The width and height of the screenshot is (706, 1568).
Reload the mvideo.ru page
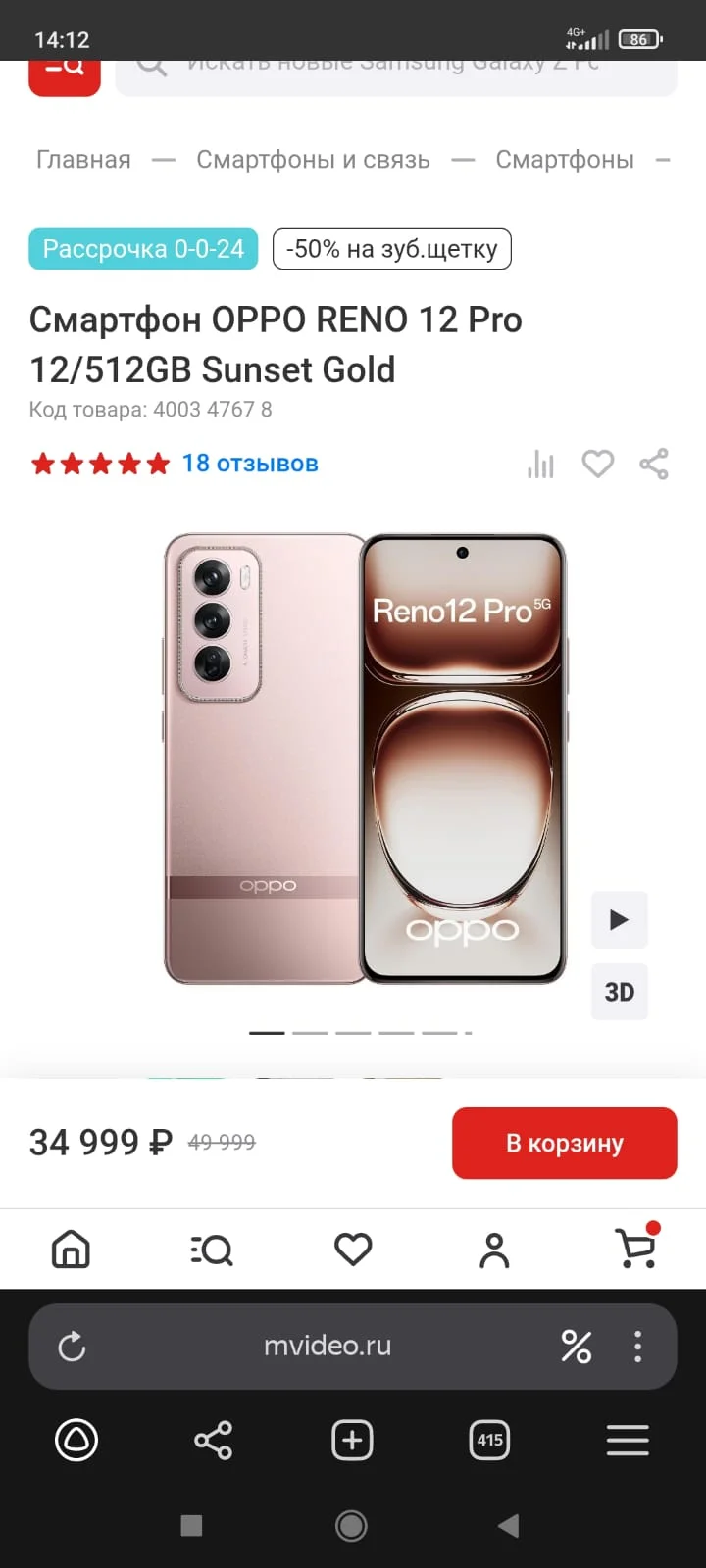point(72,1347)
